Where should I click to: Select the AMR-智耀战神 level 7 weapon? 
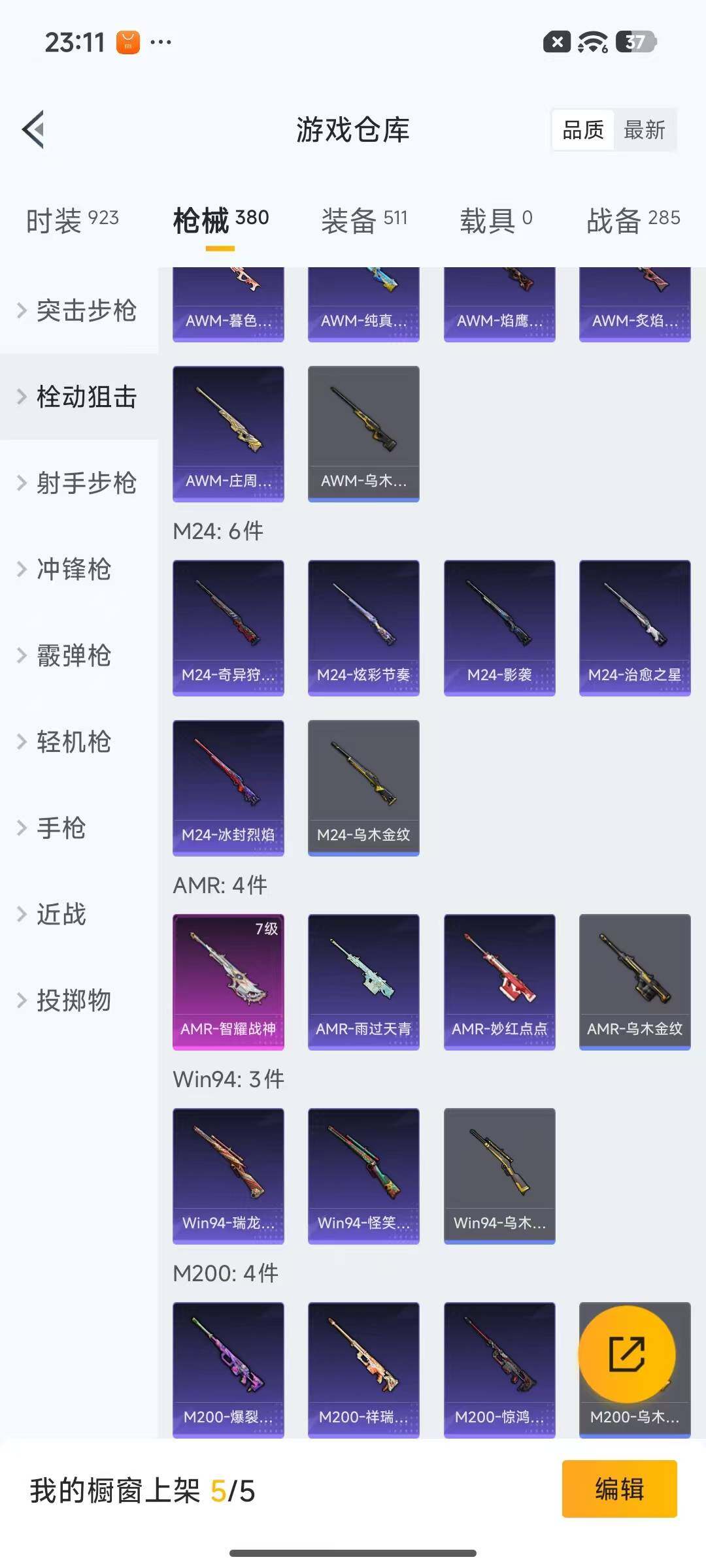[227, 980]
